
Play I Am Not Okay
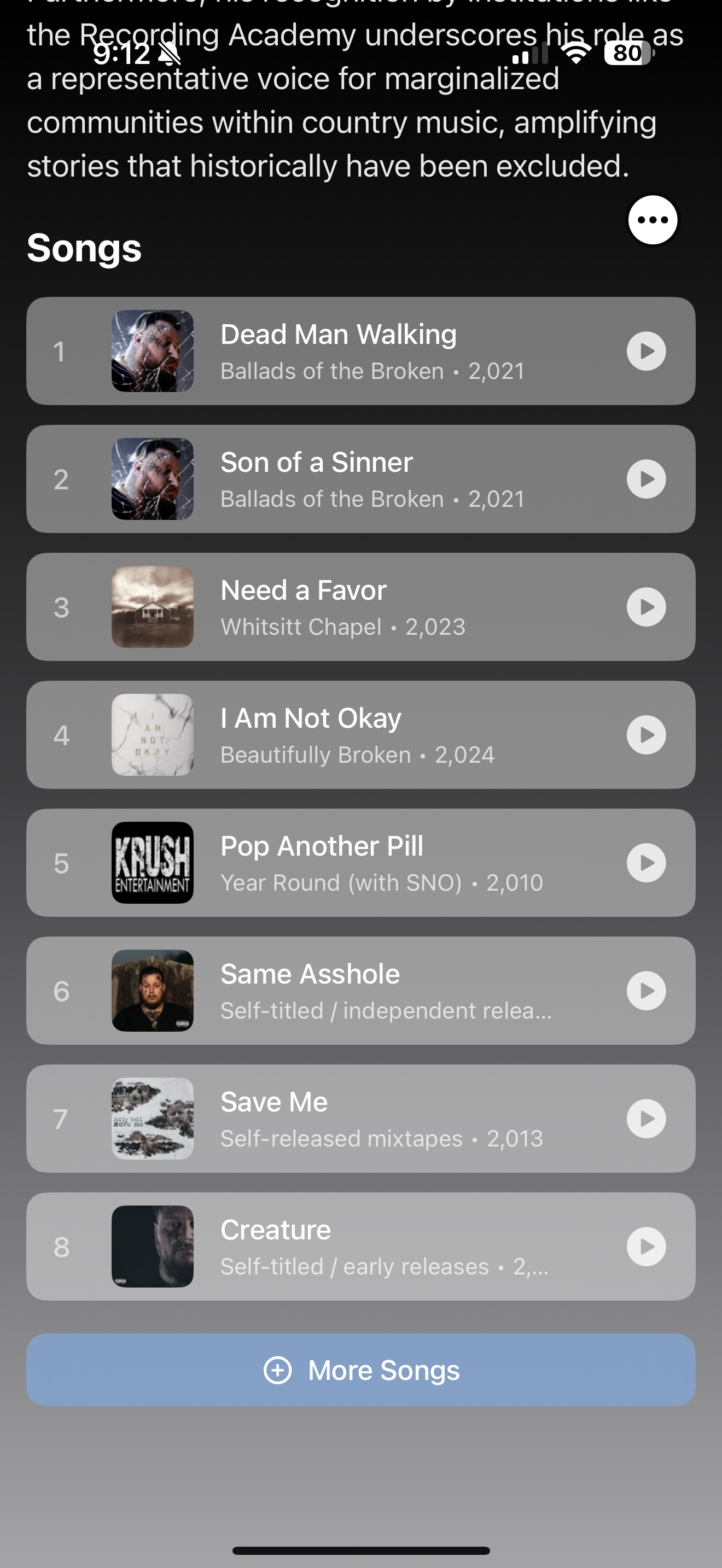[x=646, y=735]
